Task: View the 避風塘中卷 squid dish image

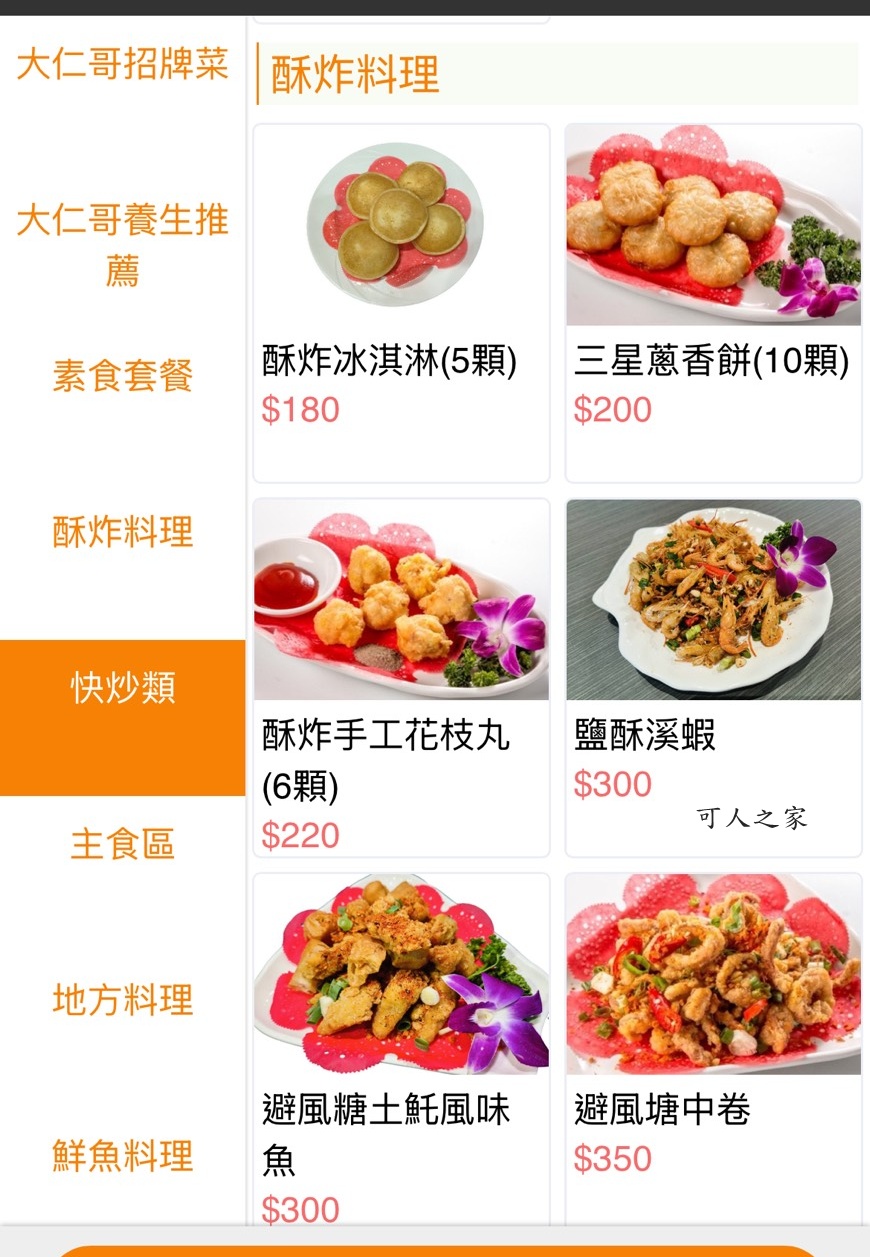Action: pyautogui.click(x=712, y=975)
